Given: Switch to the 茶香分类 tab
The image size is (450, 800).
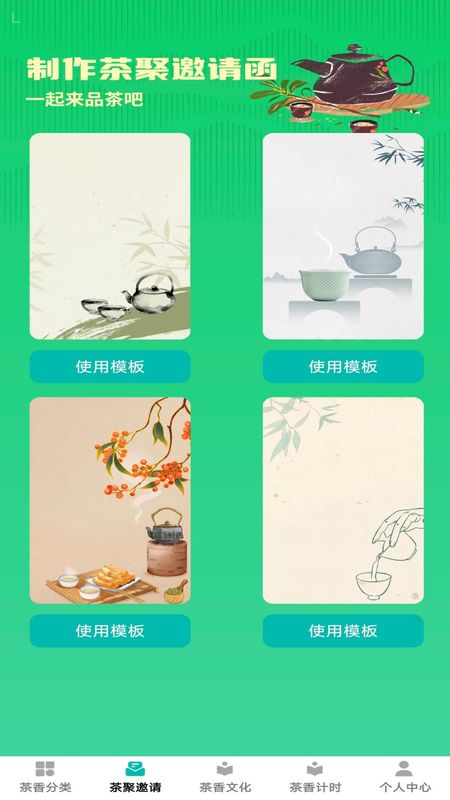Looking at the screenshot, I should [x=45, y=777].
